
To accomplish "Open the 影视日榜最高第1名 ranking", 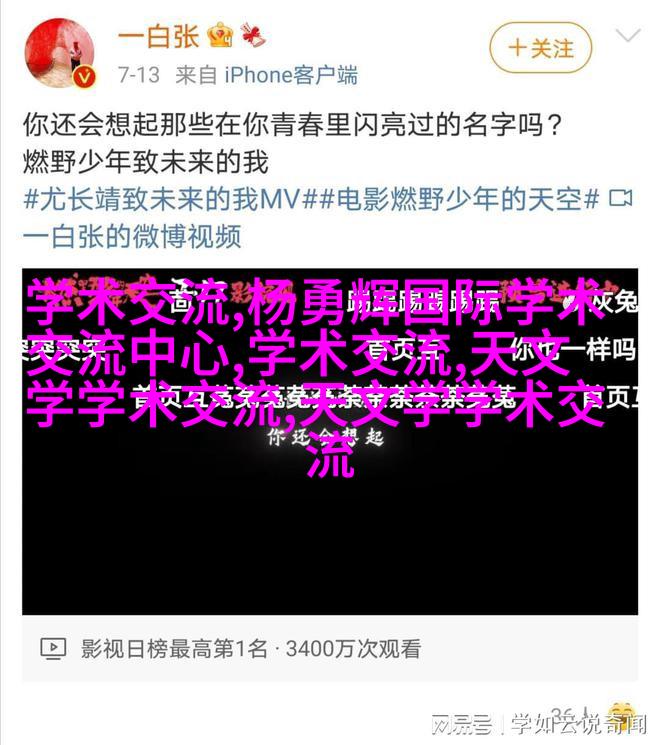I will click(x=173, y=648).
